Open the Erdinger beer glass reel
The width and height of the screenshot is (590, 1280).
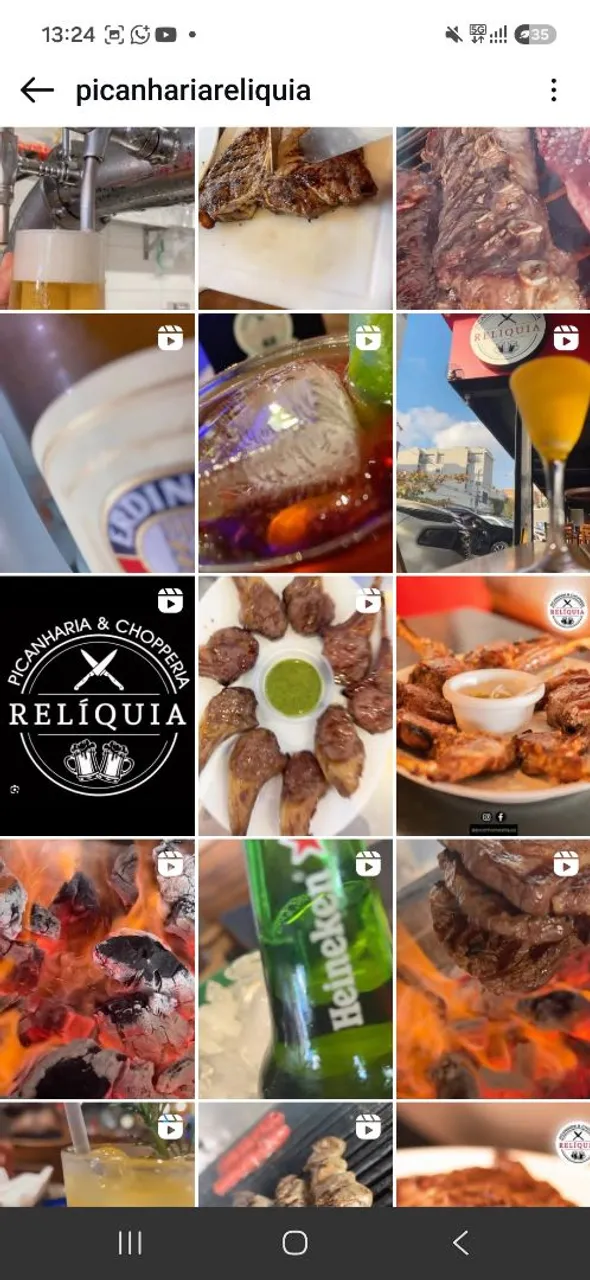click(97, 442)
